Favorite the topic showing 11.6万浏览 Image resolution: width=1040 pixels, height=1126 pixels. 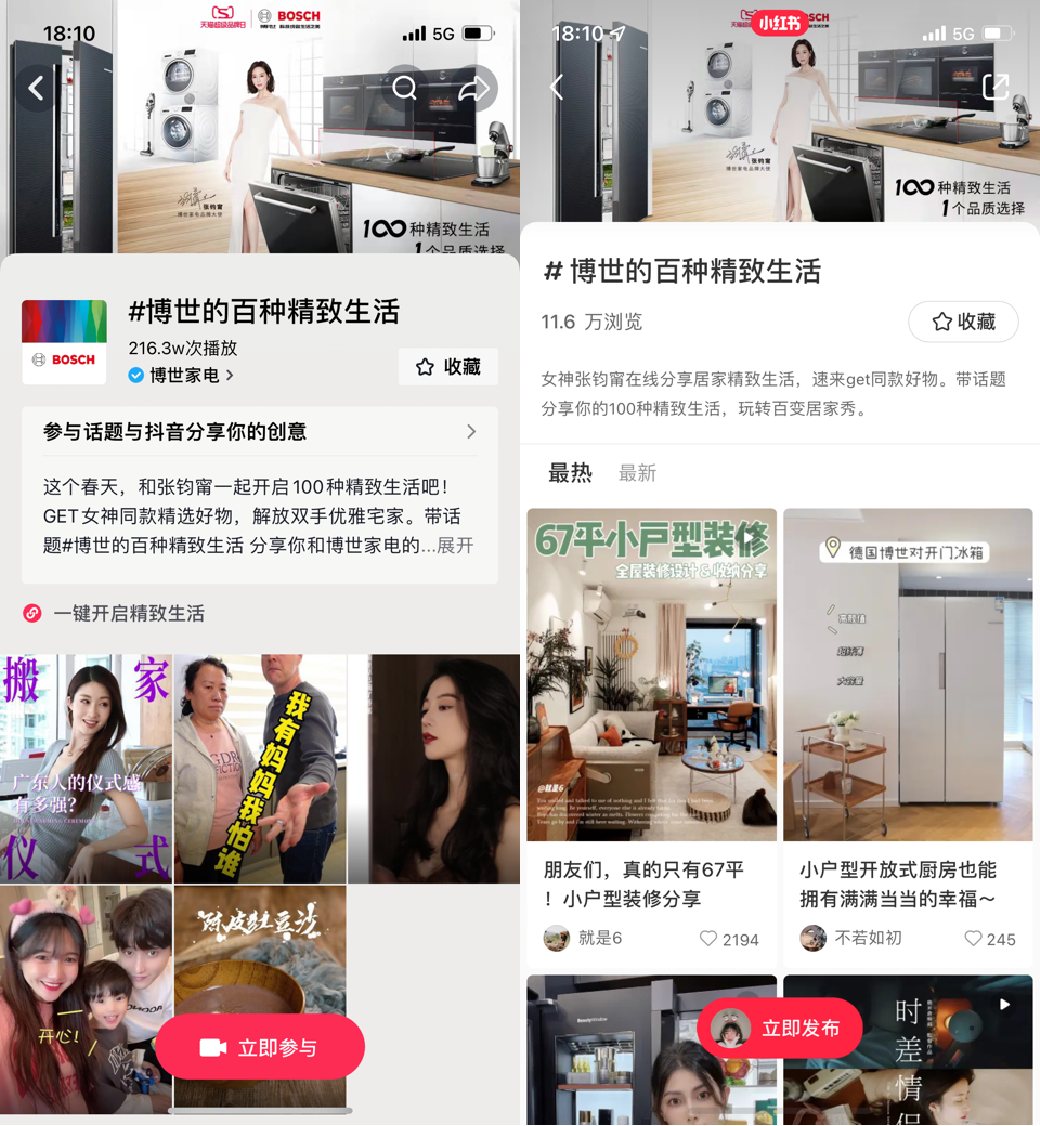pos(963,322)
